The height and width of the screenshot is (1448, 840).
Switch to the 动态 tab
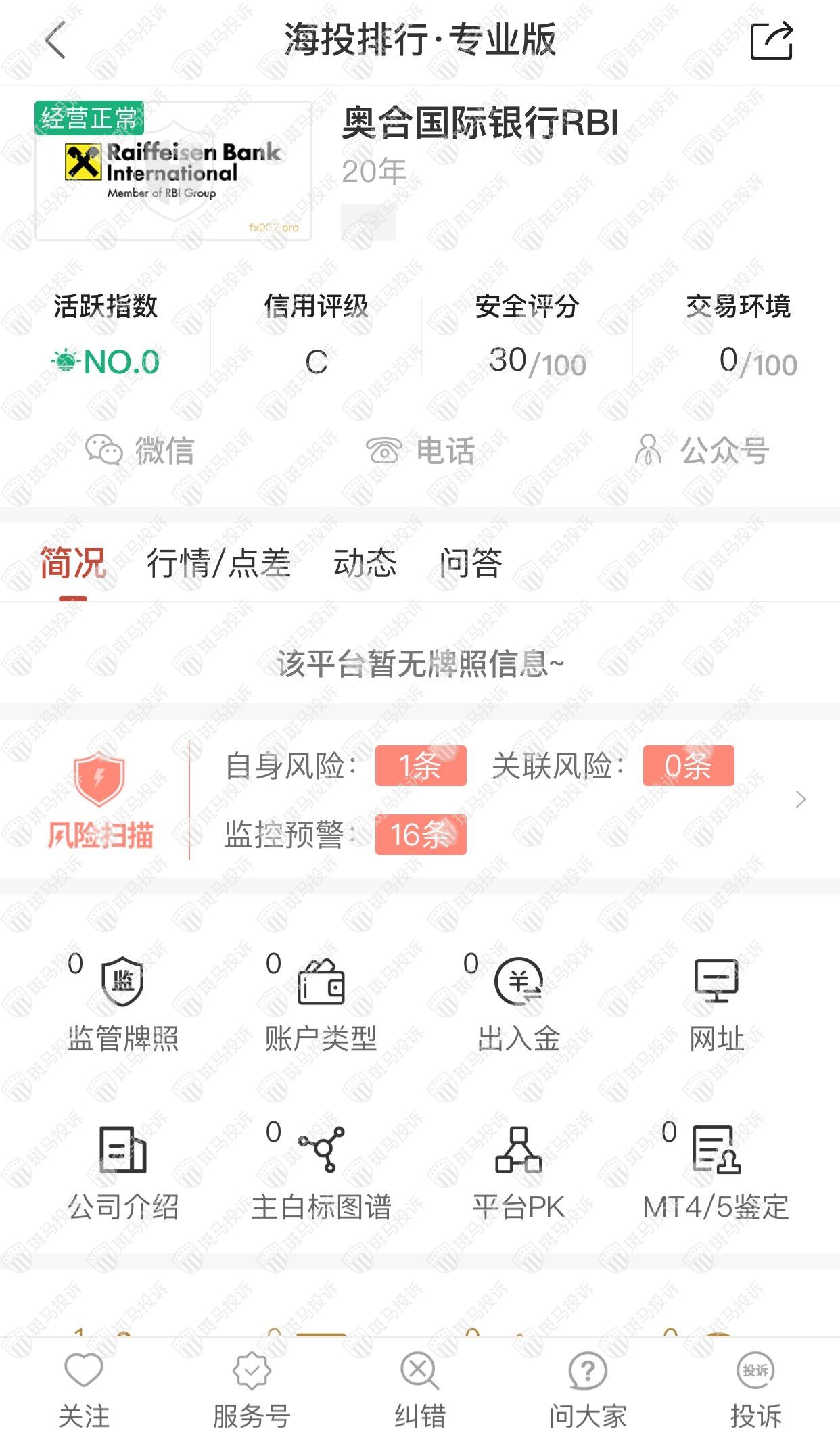(x=365, y=563)
